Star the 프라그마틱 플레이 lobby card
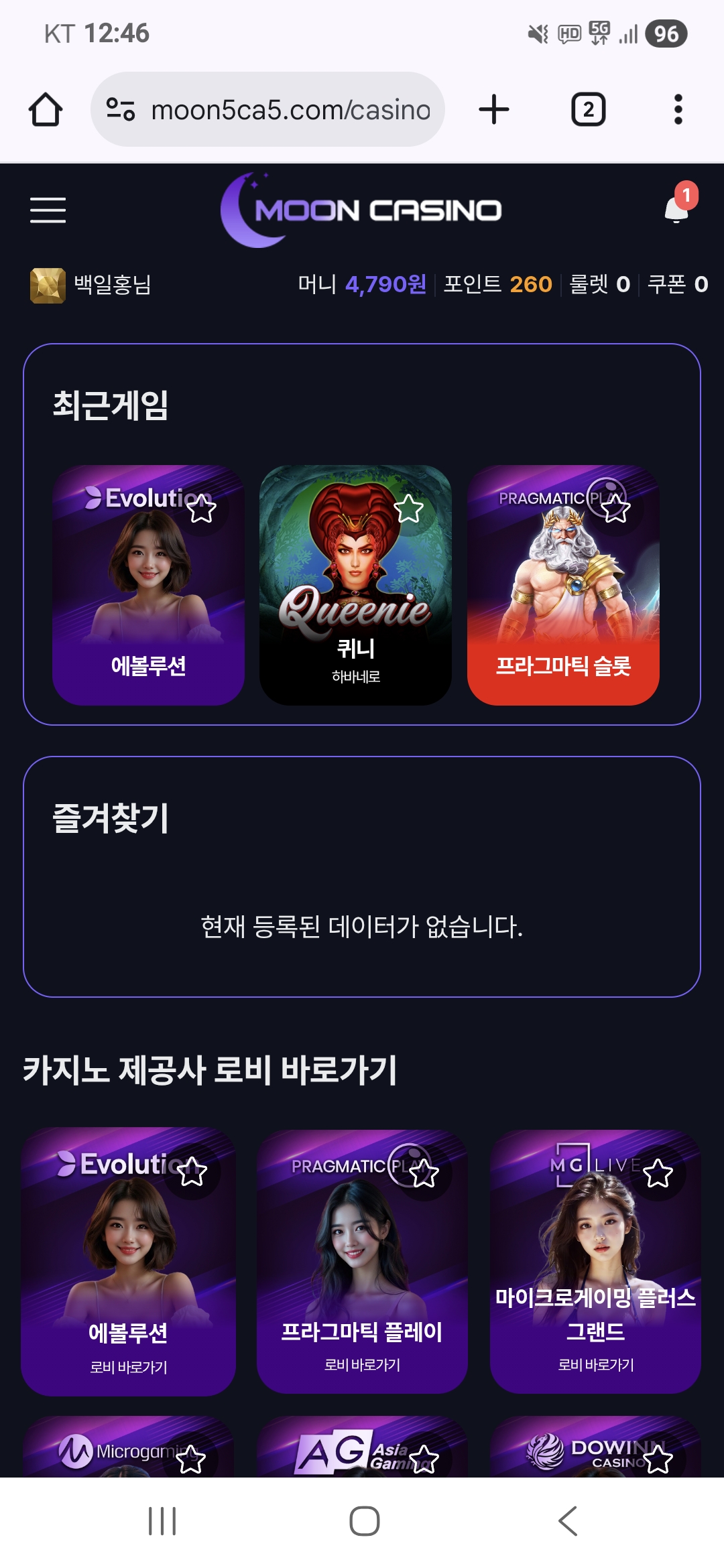The image size is (724, 1568). coord(424,1173)
